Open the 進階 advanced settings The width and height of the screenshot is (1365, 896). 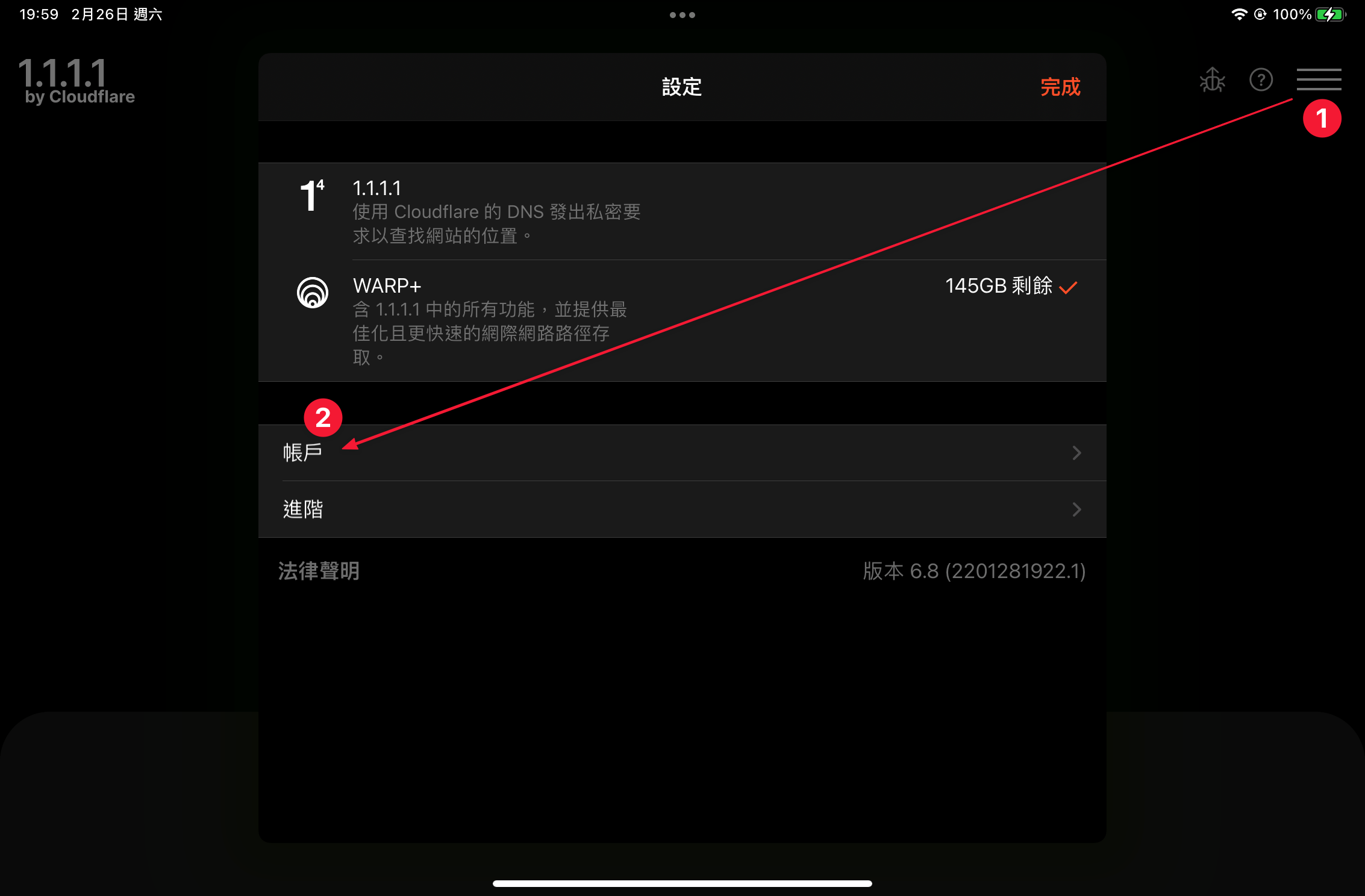pyautogui.click(x=681, y=509)
